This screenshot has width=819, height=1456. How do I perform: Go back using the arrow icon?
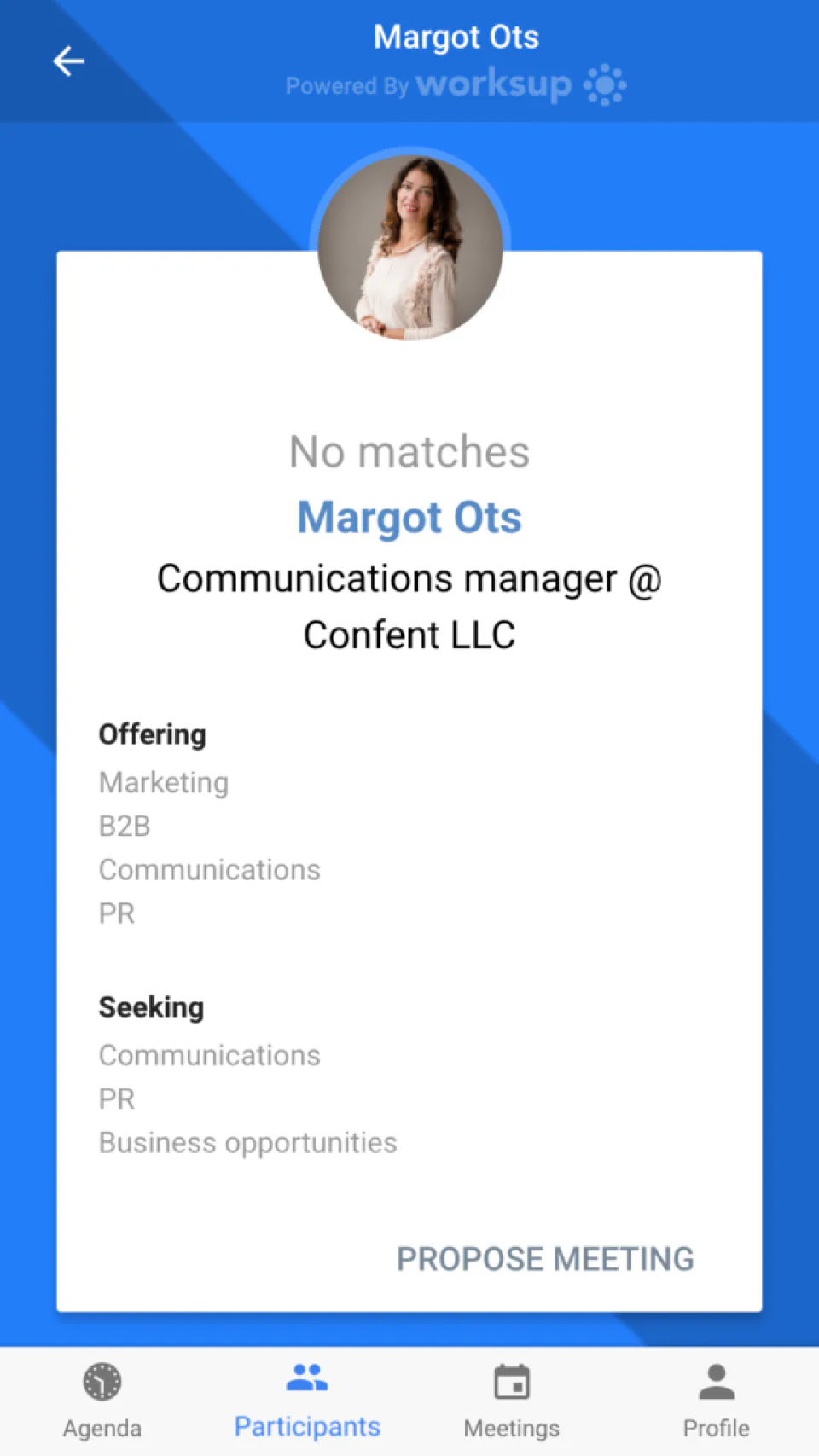click(x=68, y=61)
